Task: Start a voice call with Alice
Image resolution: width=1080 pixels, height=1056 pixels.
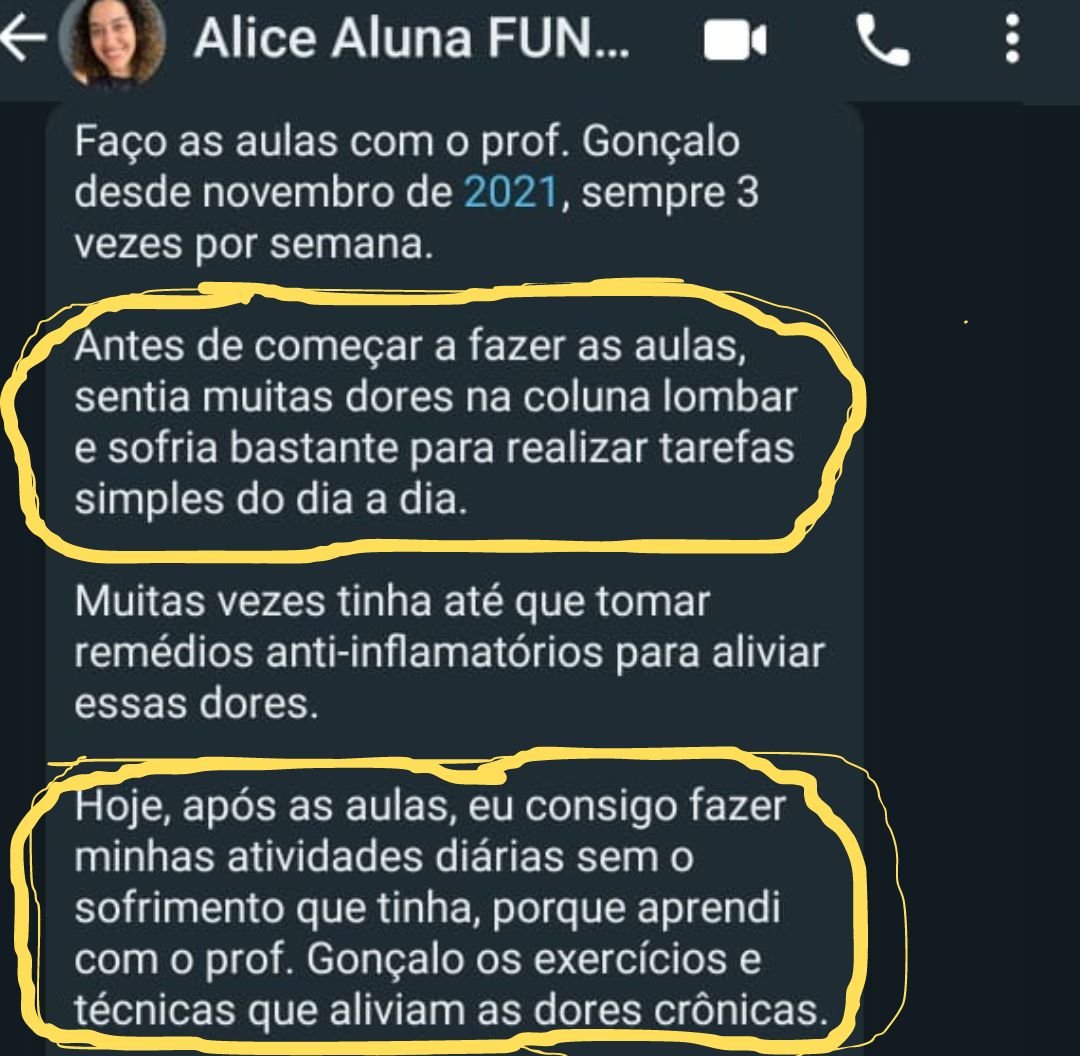Action: pyautogui.click(x=883, y=41)
